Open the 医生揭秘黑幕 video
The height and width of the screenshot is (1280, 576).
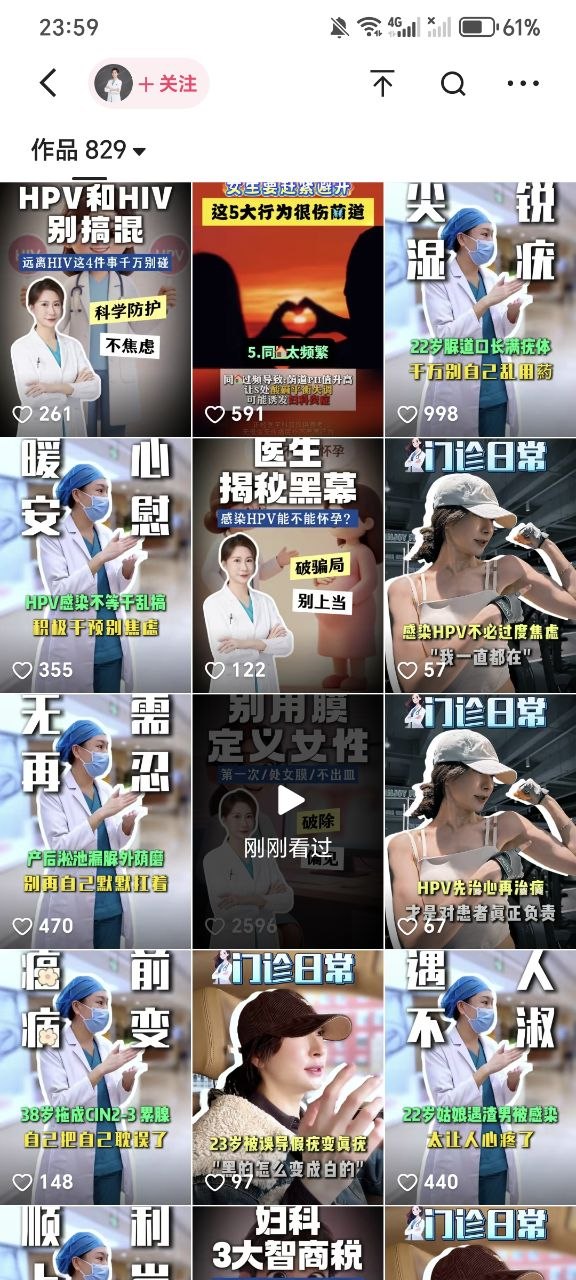(x=288, y=565)
